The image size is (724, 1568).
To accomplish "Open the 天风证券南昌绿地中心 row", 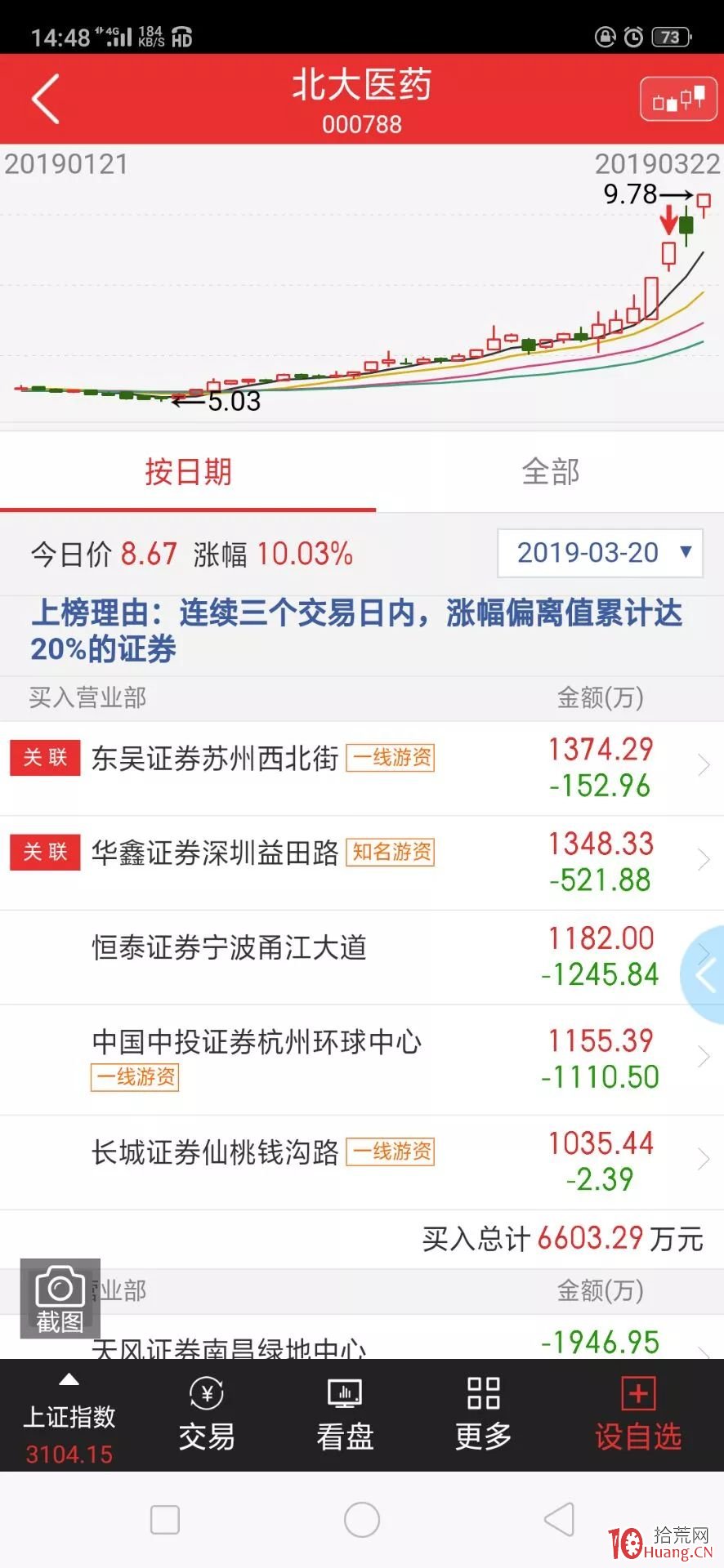I will pos(362,1337).
